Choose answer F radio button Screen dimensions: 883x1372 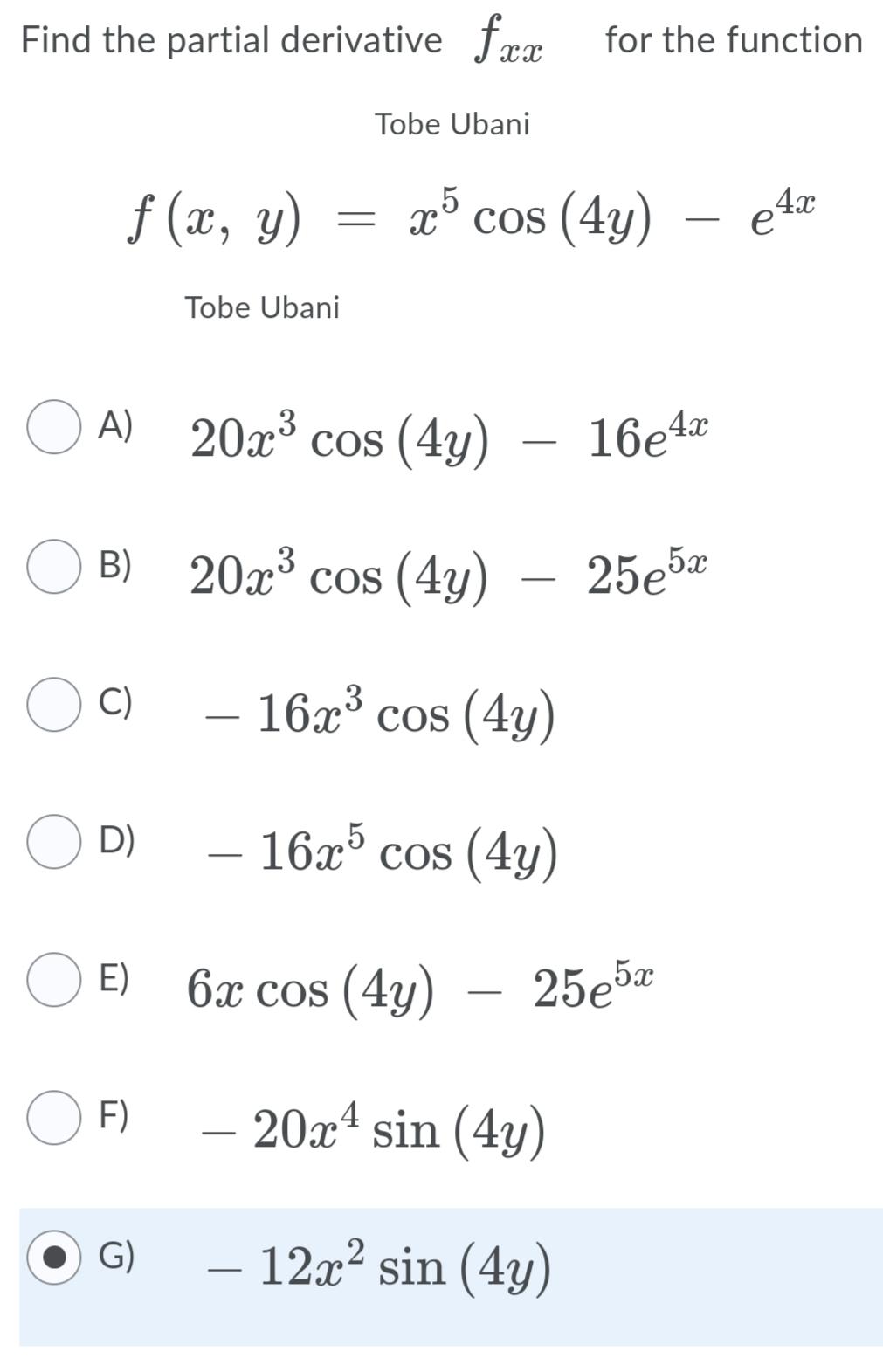click(x=54, y=1118)
